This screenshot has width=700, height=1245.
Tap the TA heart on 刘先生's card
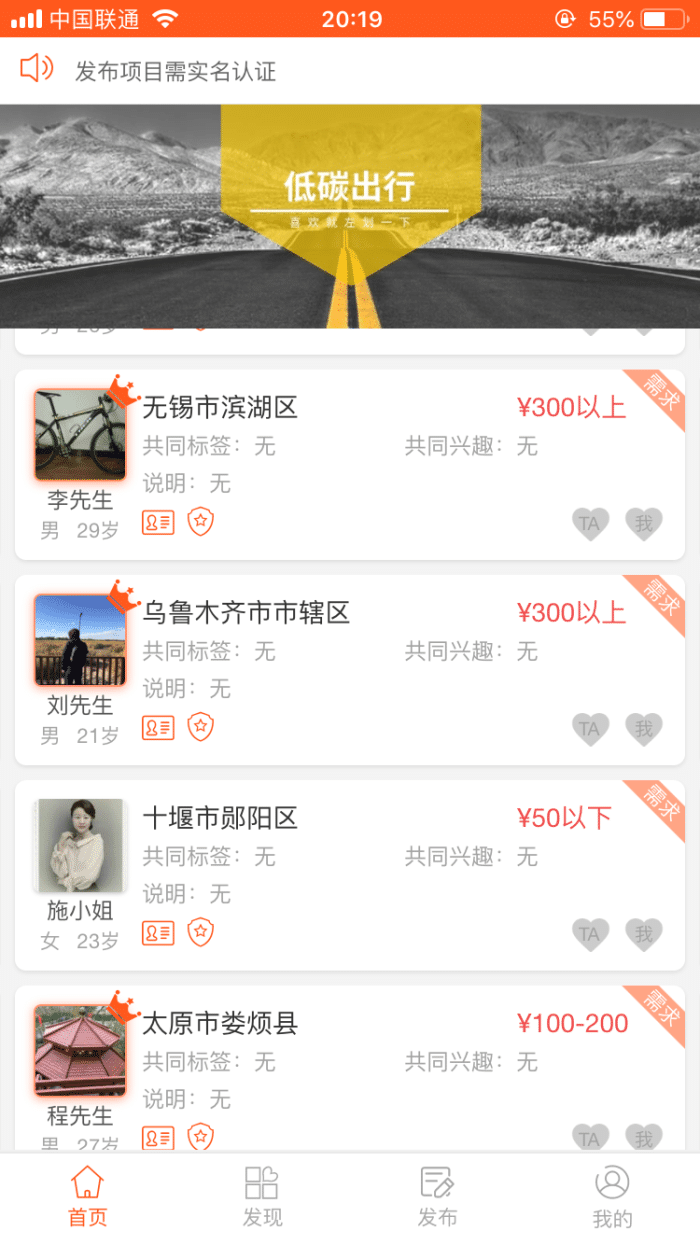click(x=590, y=729)
